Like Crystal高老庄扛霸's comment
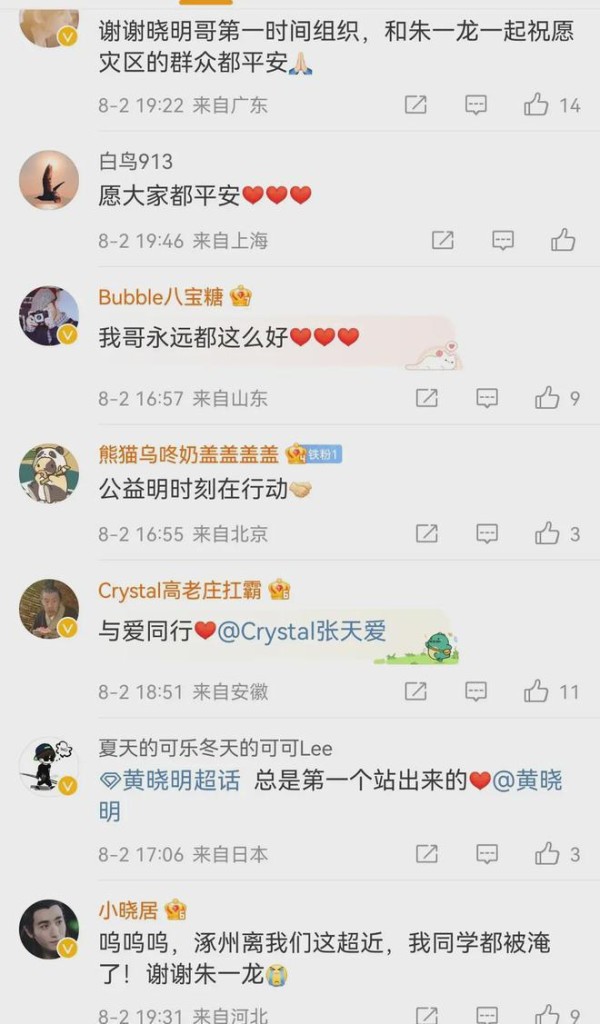 (537, 691)
